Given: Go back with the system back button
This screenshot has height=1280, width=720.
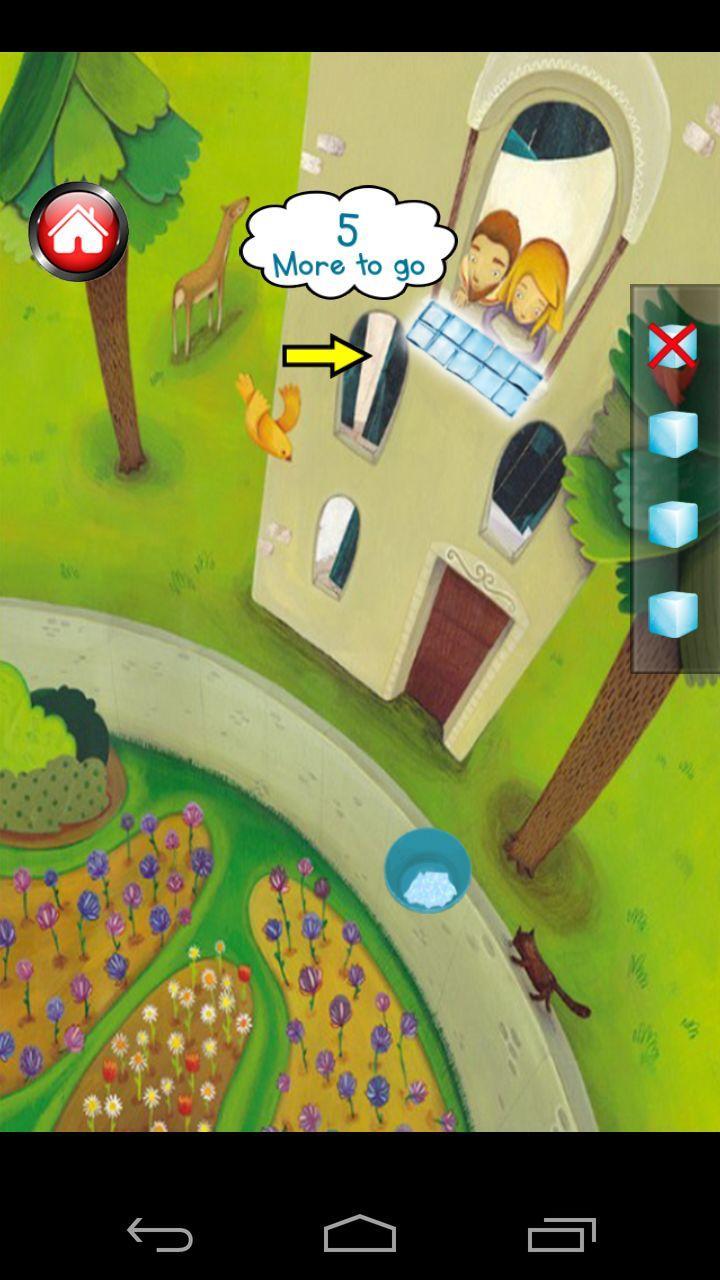Looking at the screenshot, I should click(x=160, y=1236).
